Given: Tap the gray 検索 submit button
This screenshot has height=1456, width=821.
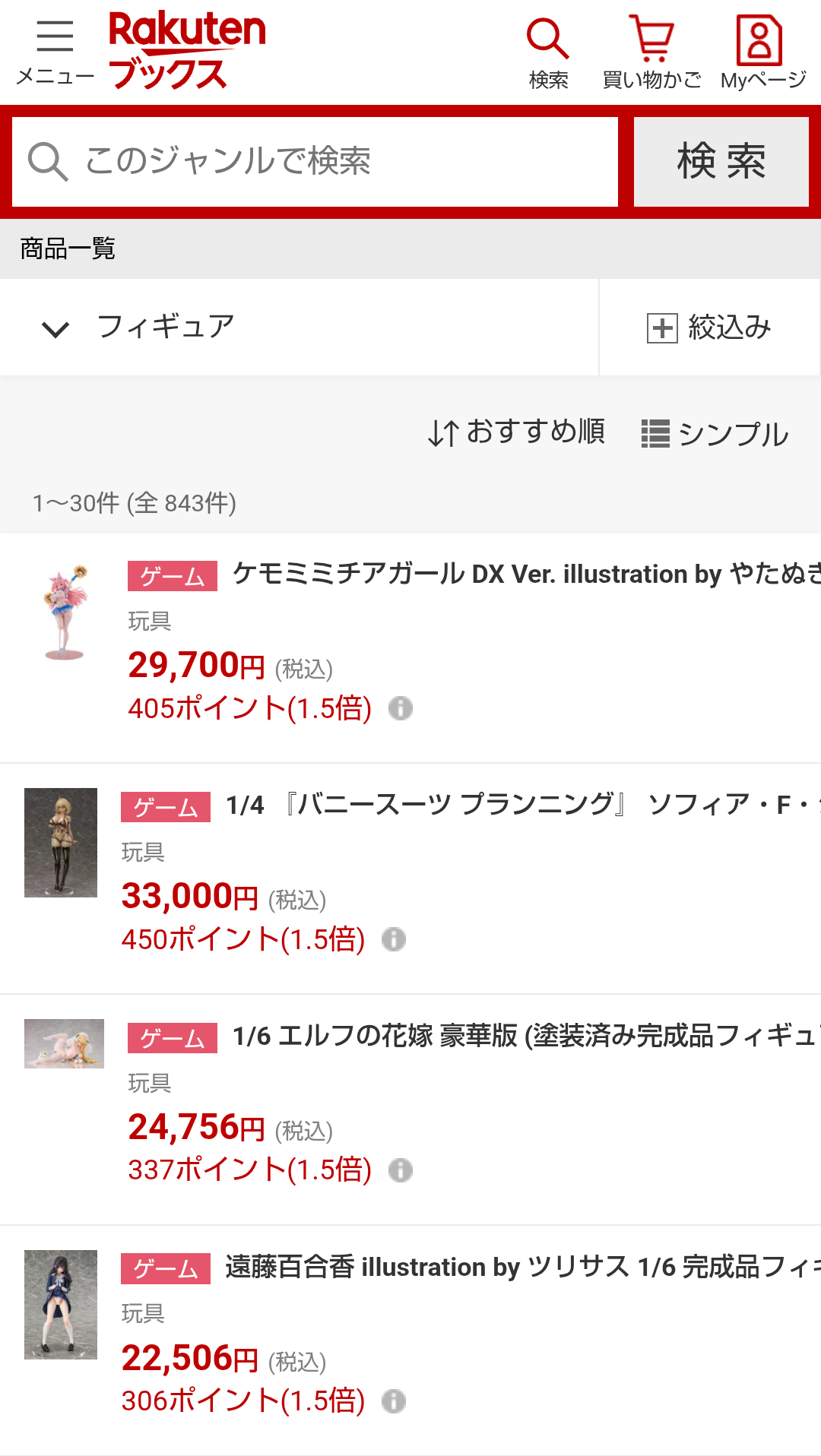Looking at the screenshot, I should 721,161.
